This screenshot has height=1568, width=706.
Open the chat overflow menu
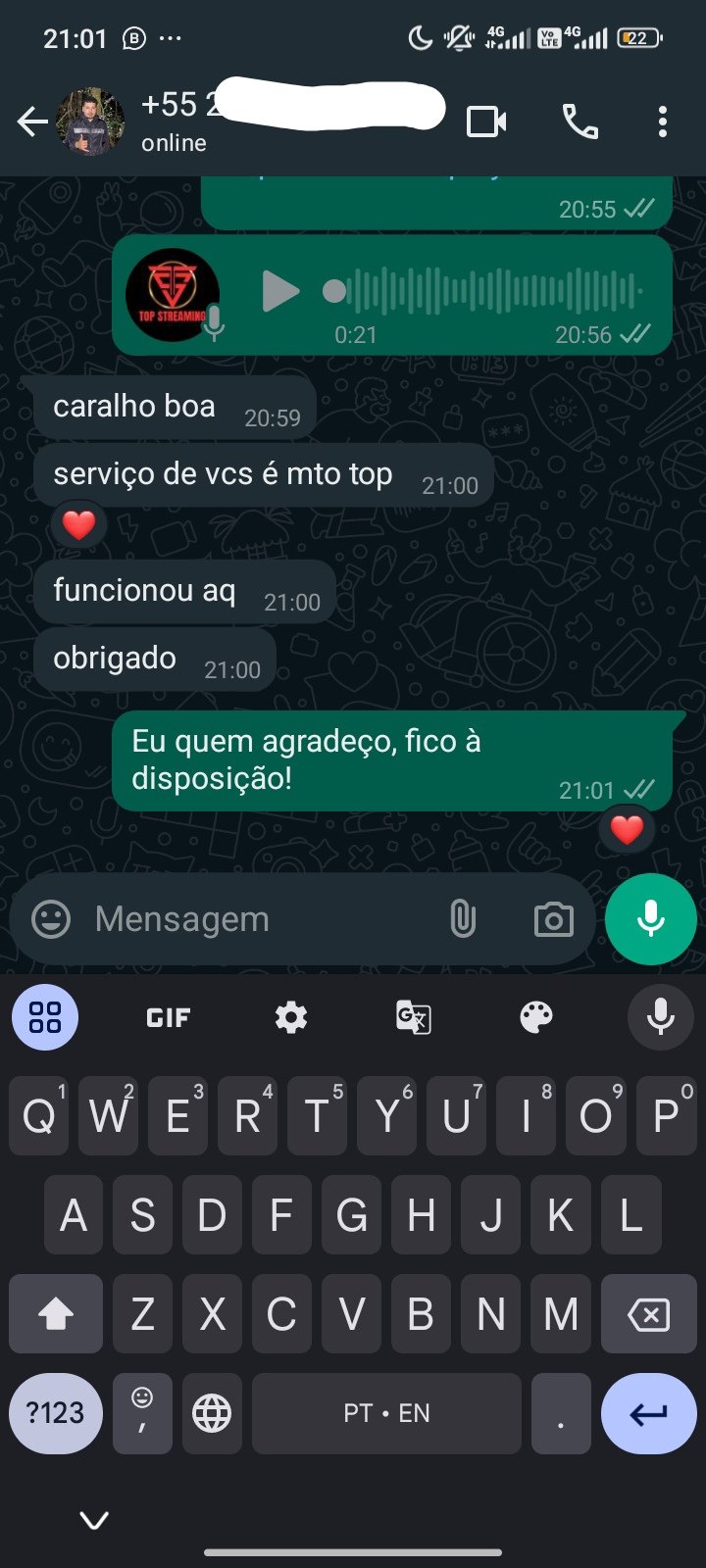[663, 122]
